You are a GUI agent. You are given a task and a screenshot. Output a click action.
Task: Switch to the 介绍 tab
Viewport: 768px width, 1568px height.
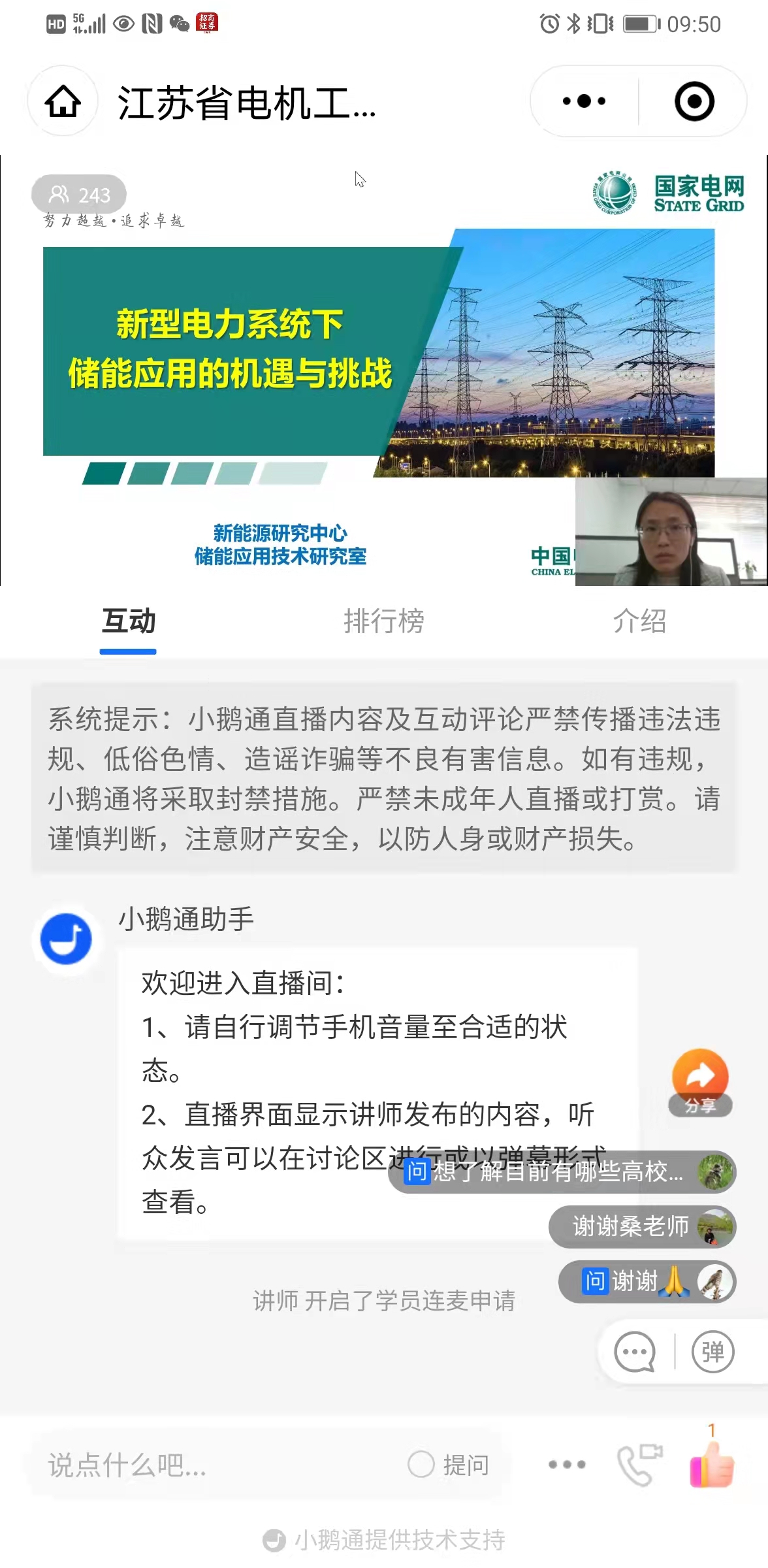(x=639, y=621)
